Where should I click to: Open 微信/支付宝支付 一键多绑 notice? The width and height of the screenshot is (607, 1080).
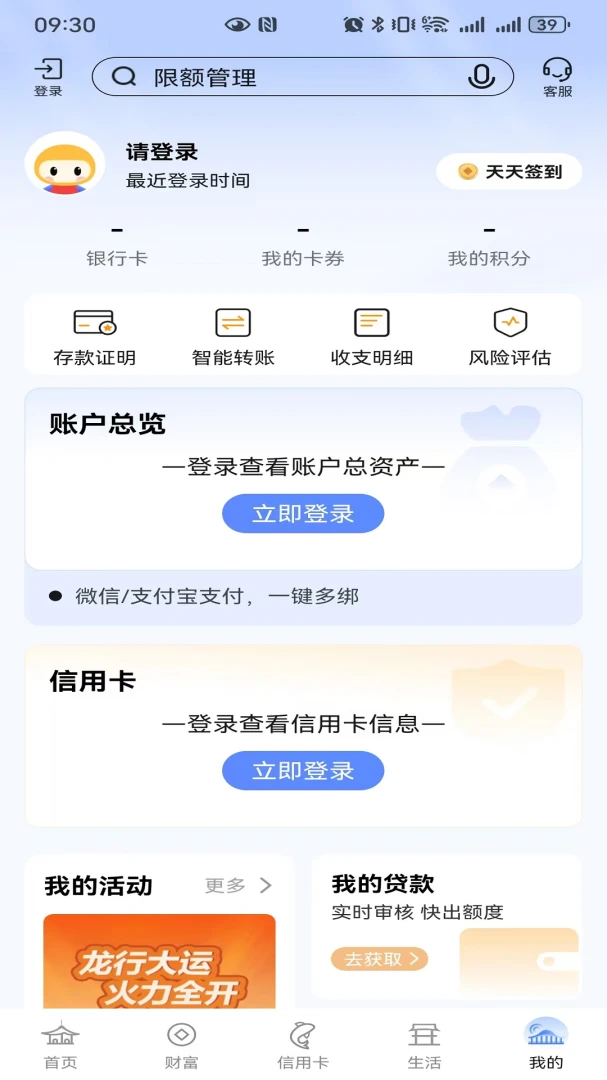pyautogui.click(x=216, y=596)
